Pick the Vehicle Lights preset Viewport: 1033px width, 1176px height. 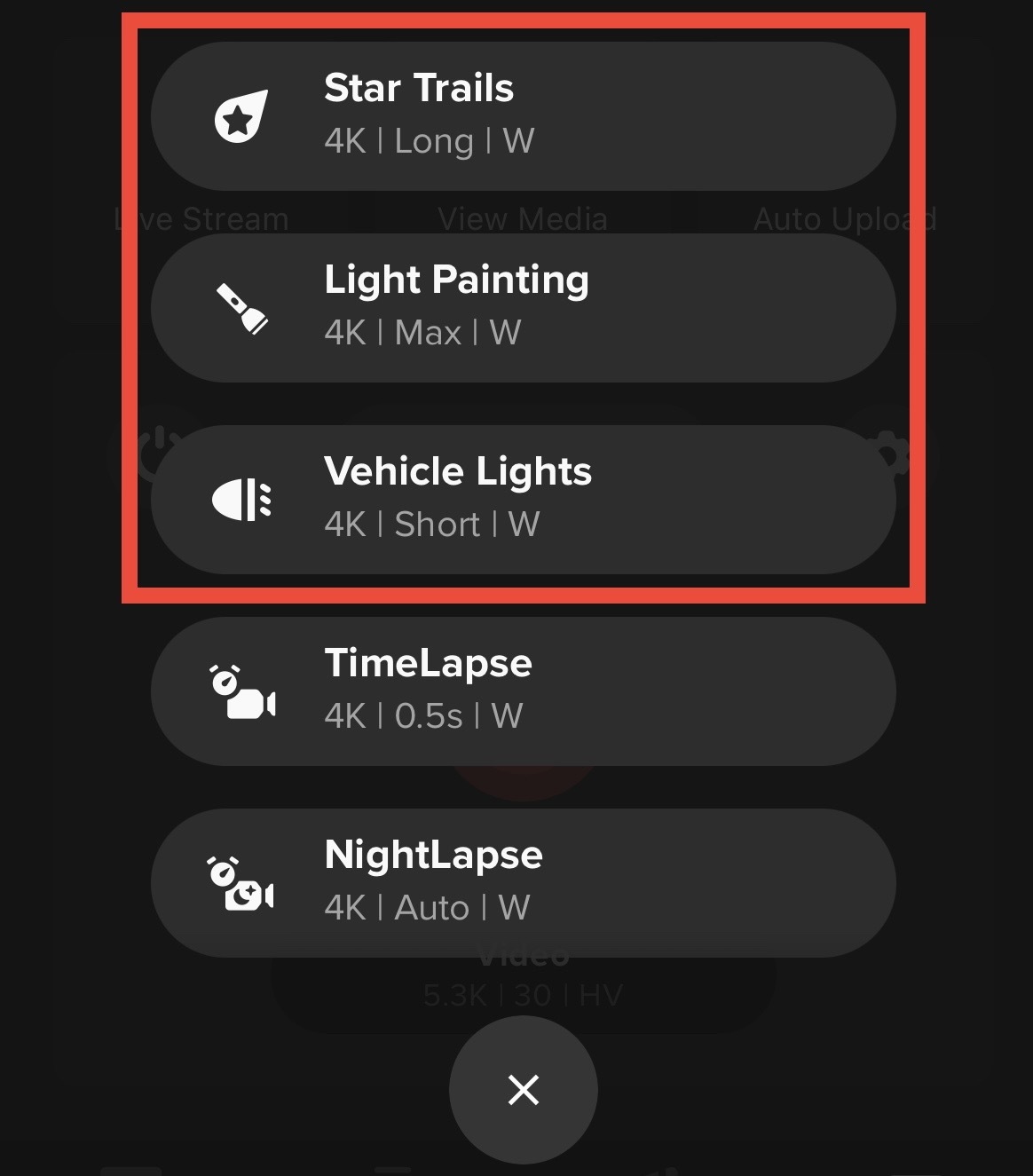523,499
